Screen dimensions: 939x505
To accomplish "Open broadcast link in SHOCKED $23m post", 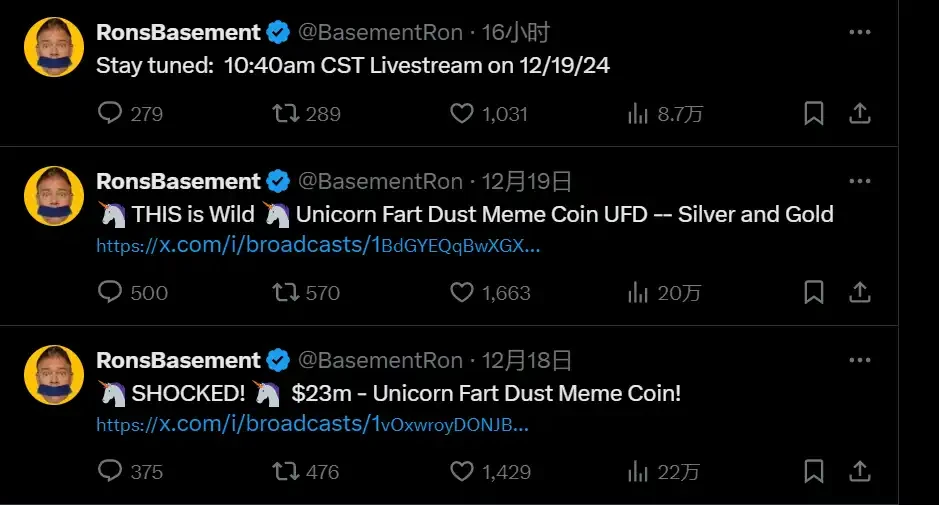I will click(312, 424).
